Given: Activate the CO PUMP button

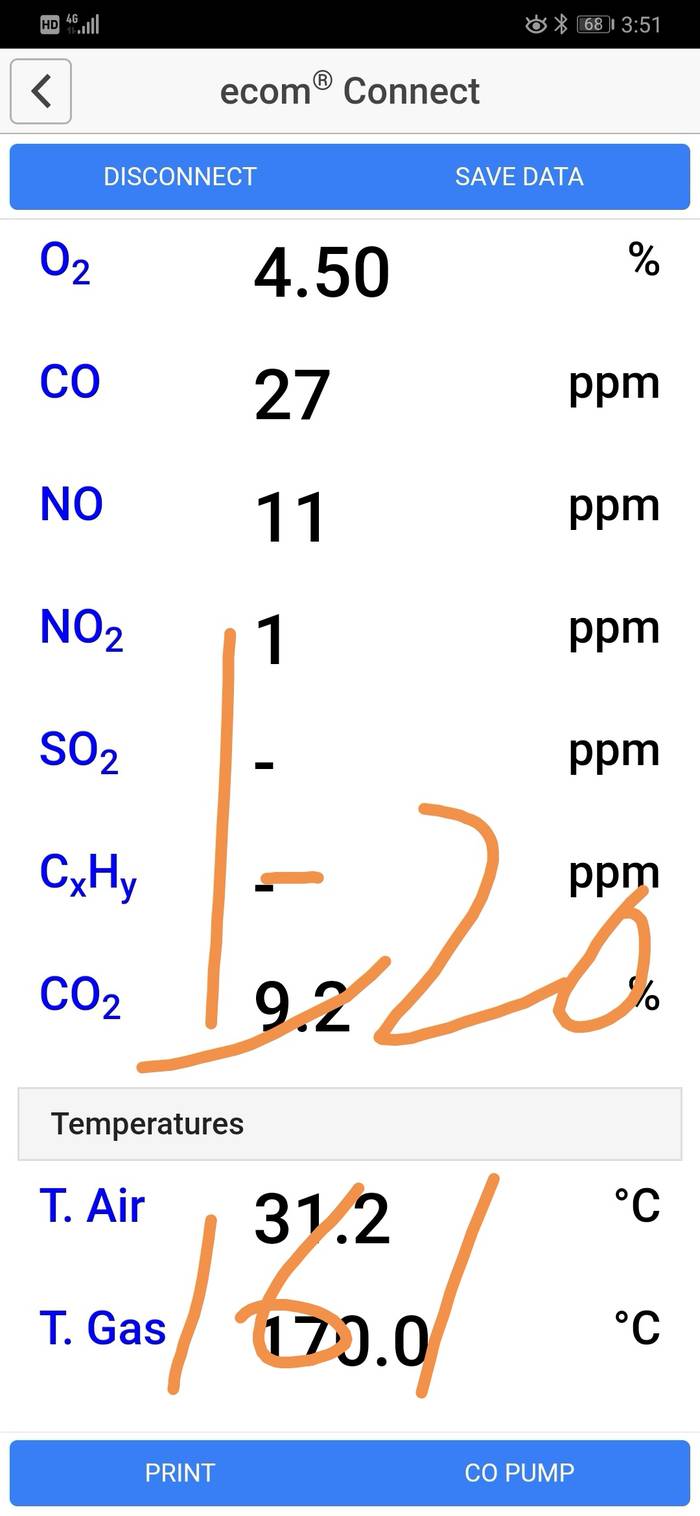Looking at the screenshot, I should 519,1472.
